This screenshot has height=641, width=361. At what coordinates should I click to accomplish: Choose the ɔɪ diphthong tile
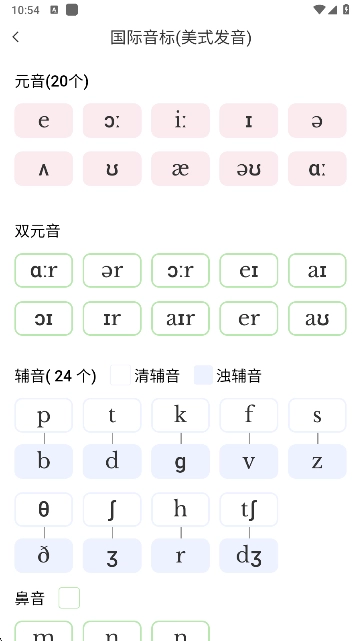click(x=44, y=318)
